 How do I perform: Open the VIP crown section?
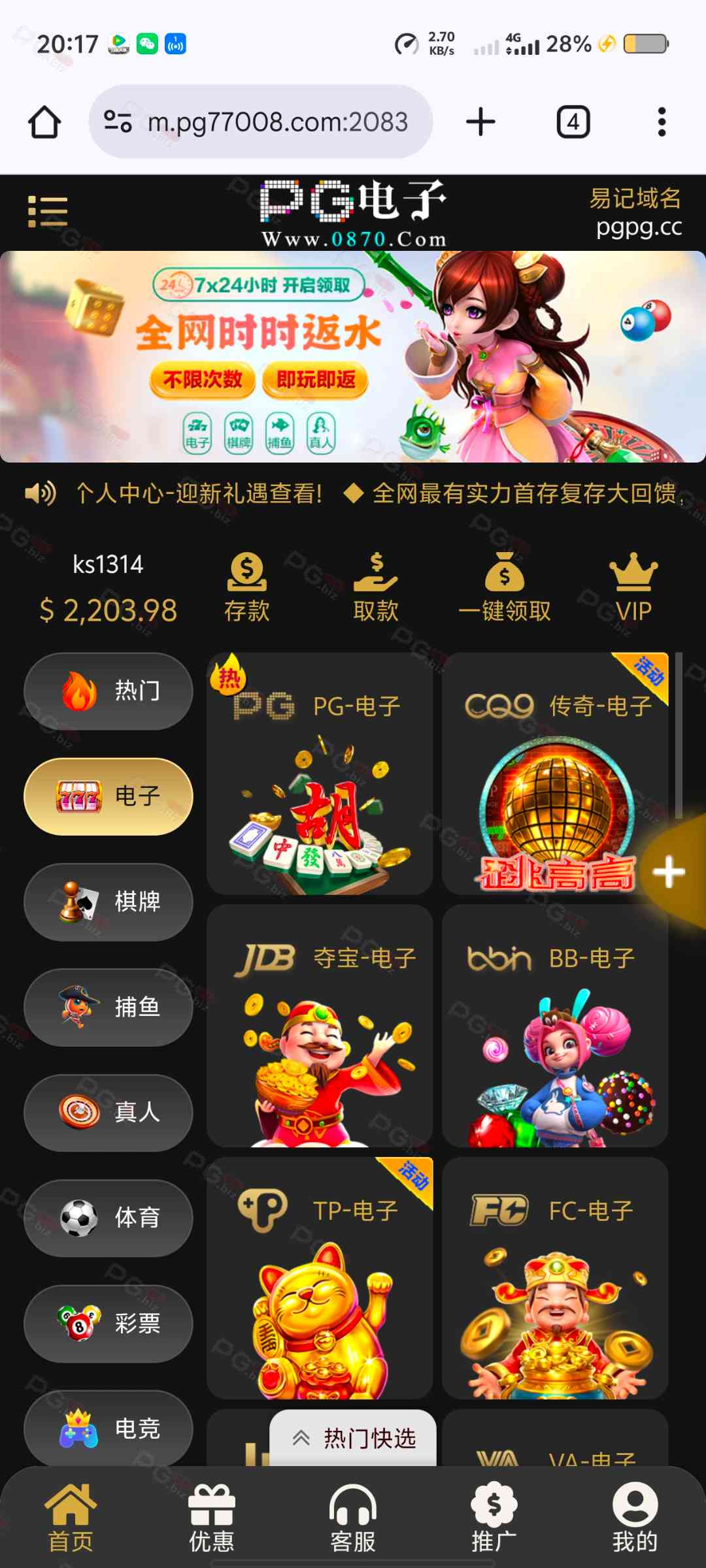point(633,586)
